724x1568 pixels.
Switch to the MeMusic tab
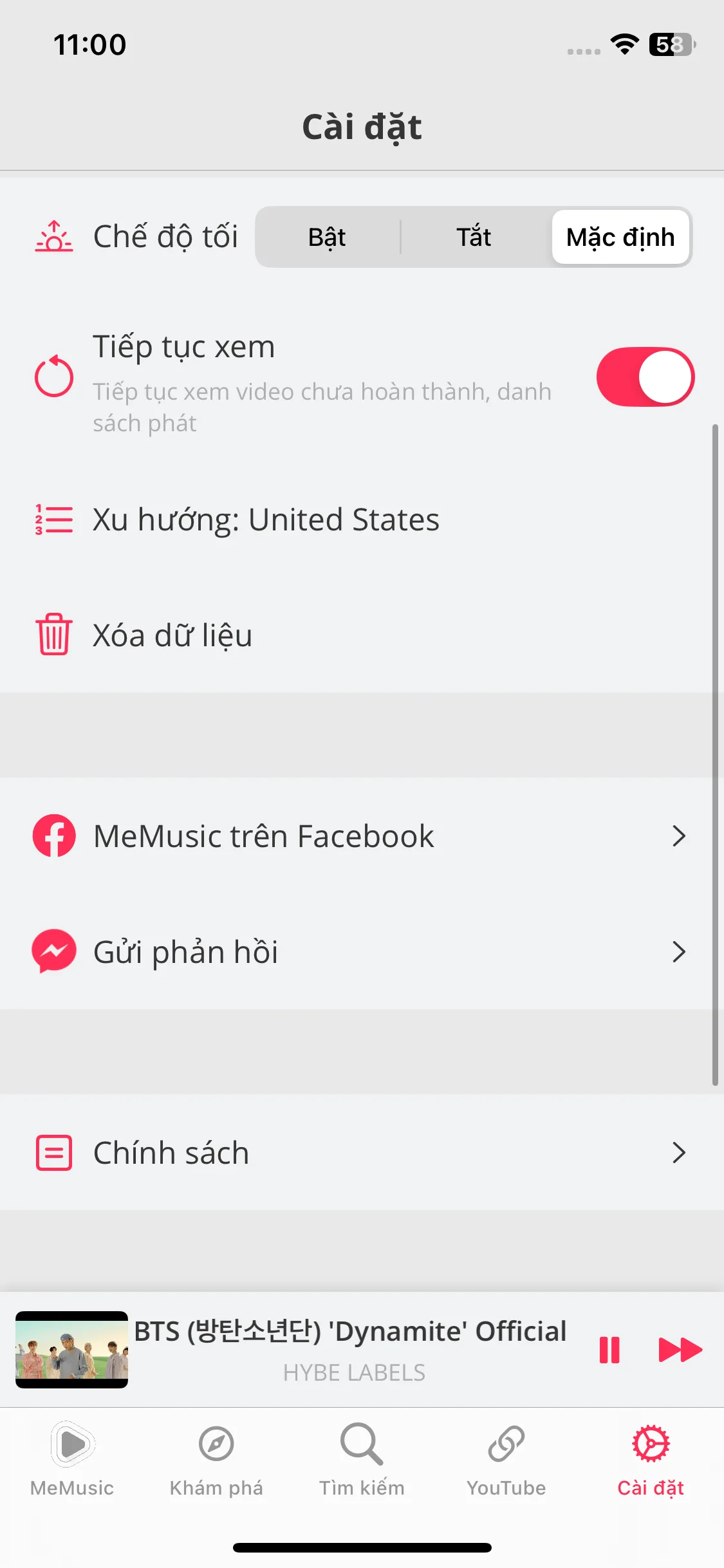(x=72, y=1460)
